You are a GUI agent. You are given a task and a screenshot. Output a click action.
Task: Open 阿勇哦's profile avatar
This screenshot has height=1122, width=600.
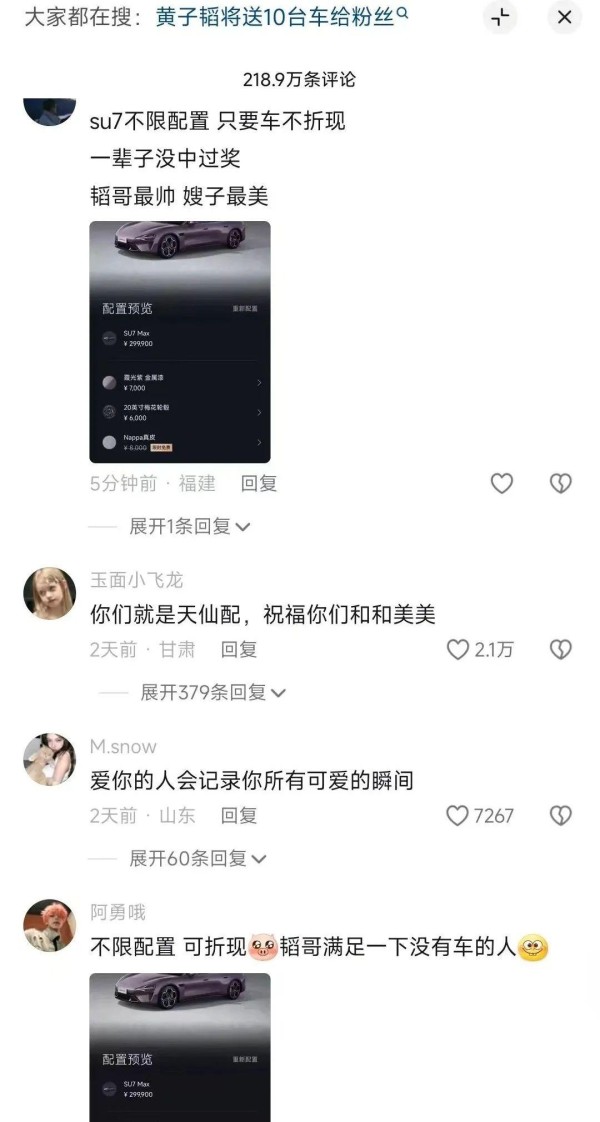(x=49, y=925)
